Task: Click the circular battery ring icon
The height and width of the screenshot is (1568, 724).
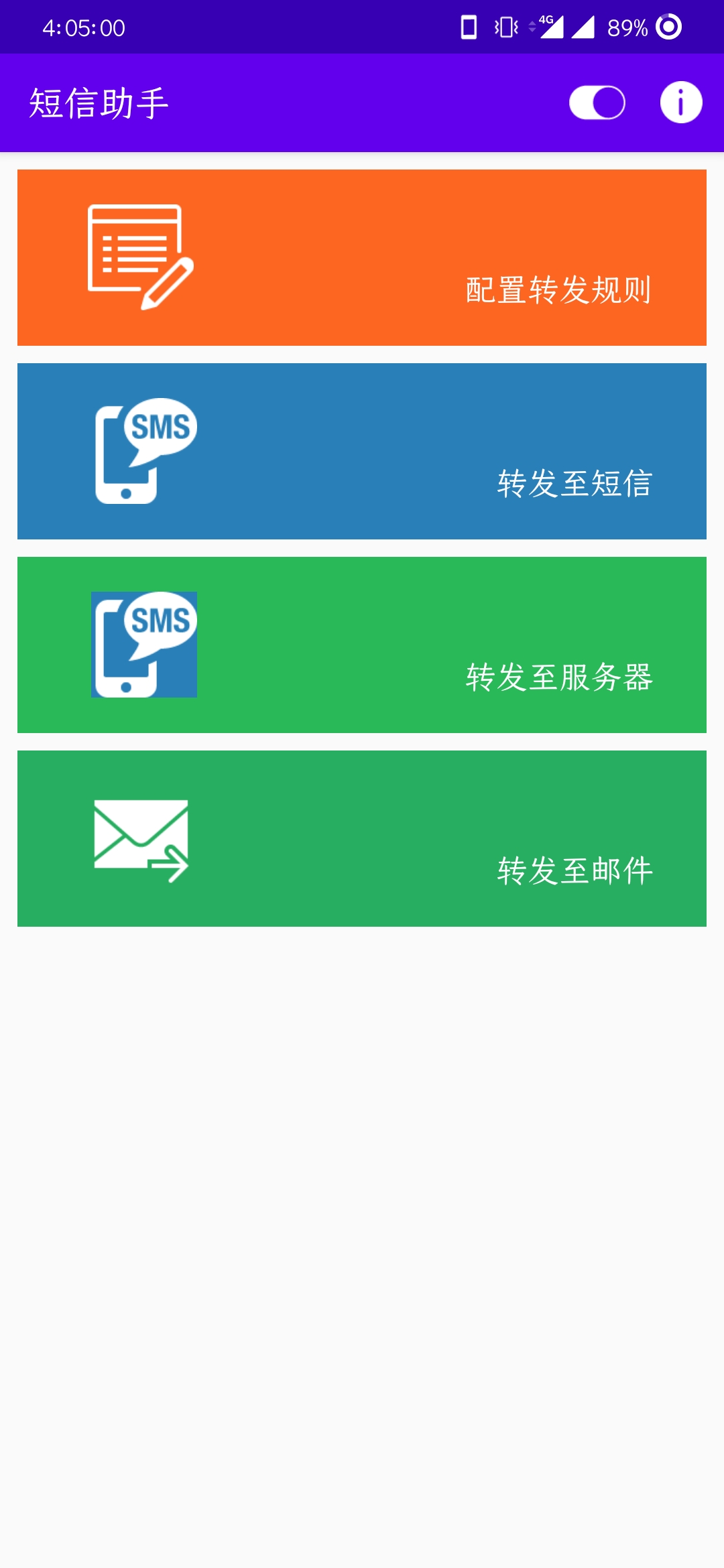Action: (x=669, y=27)
